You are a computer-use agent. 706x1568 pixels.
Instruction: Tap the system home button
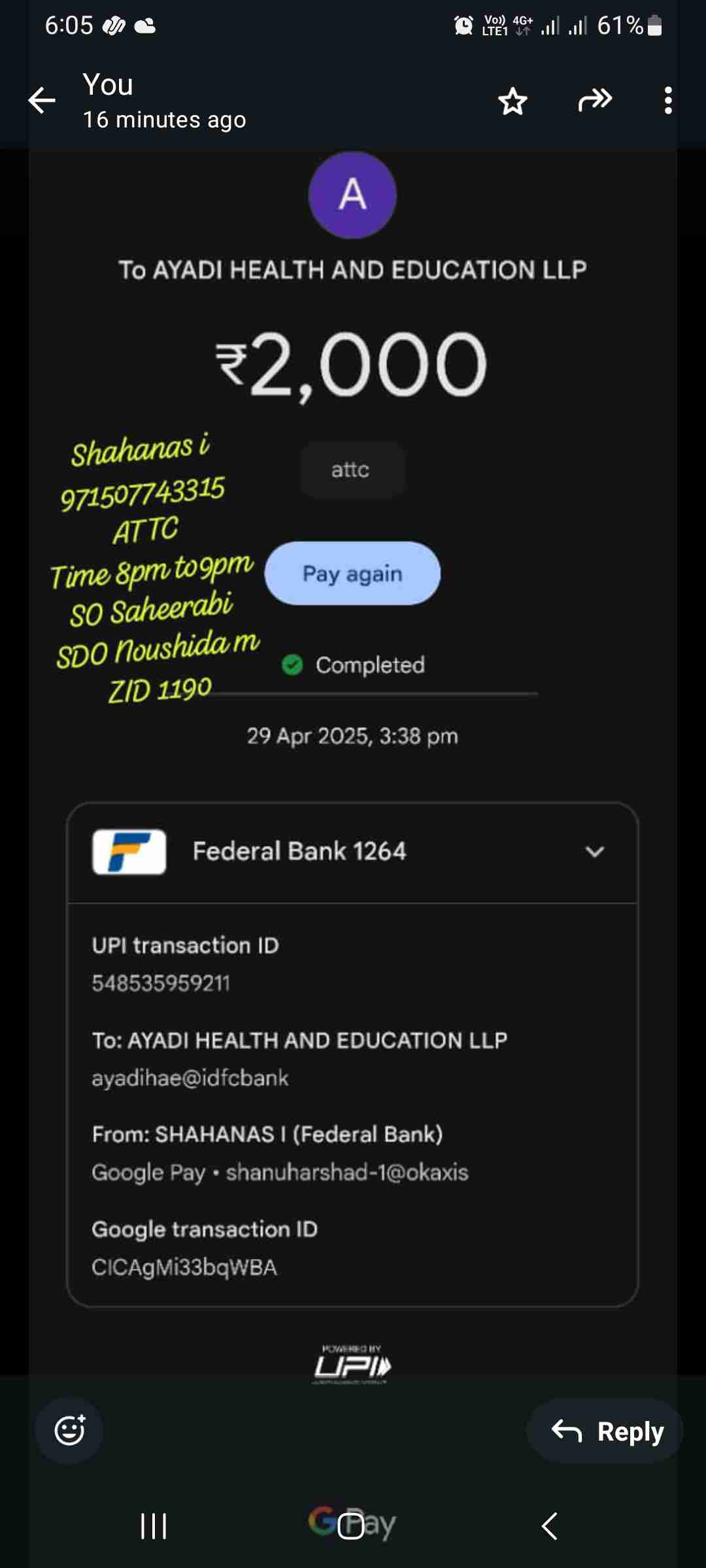point(351,1526)
